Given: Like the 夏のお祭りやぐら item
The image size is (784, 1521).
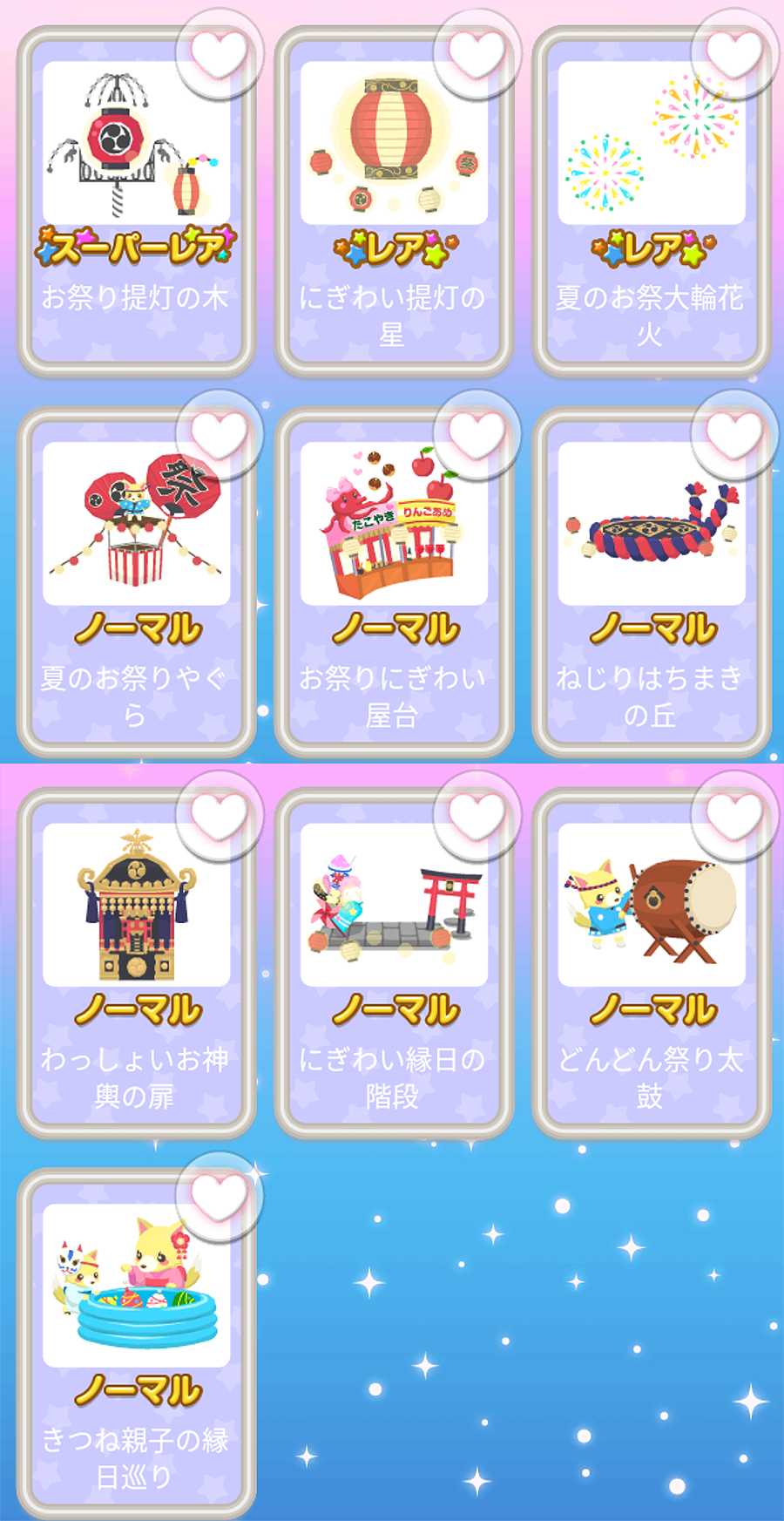Looking at the screenshot, I should (x=219, y=435).
